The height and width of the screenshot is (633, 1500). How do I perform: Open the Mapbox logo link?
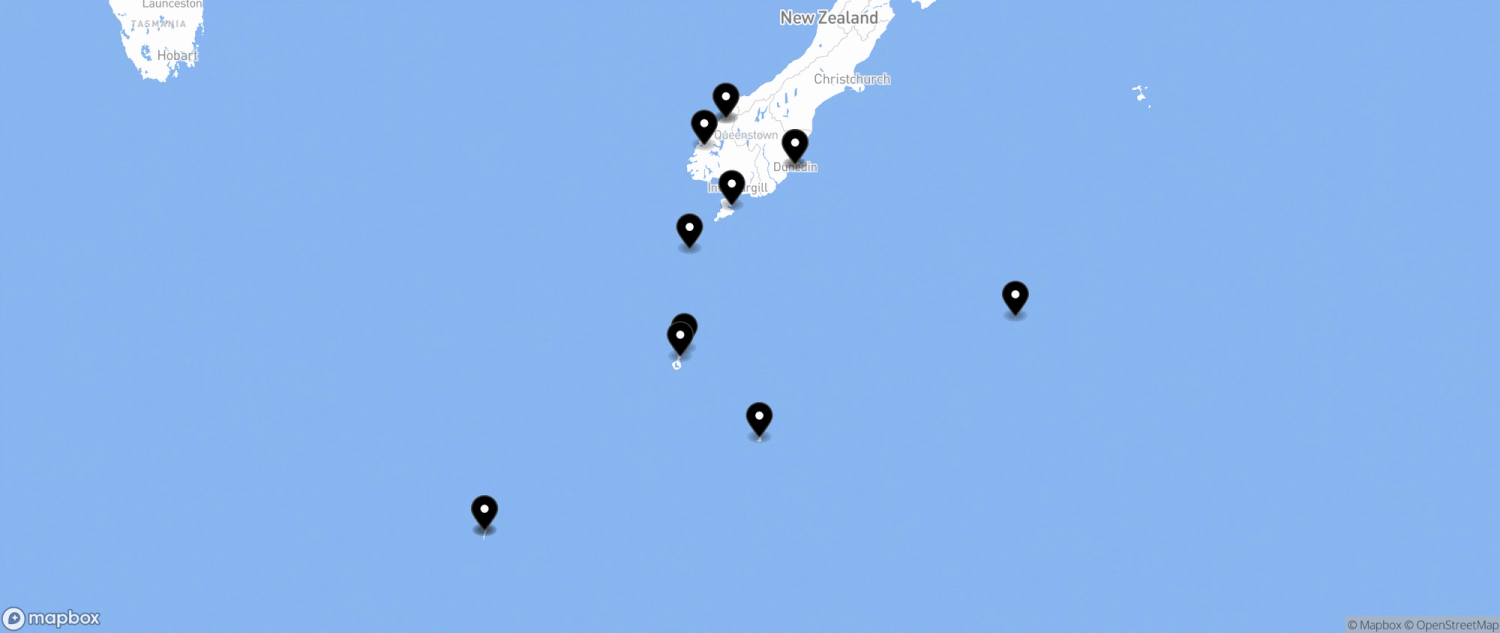52,618
